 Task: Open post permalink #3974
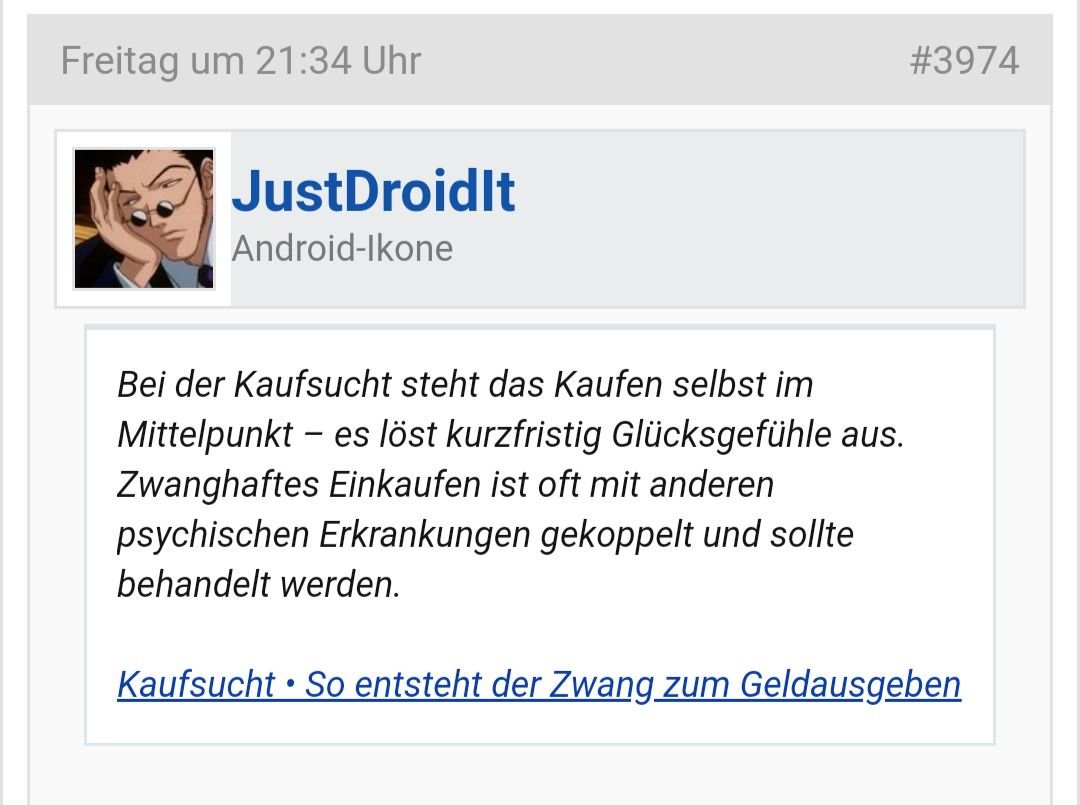[964, 61]
